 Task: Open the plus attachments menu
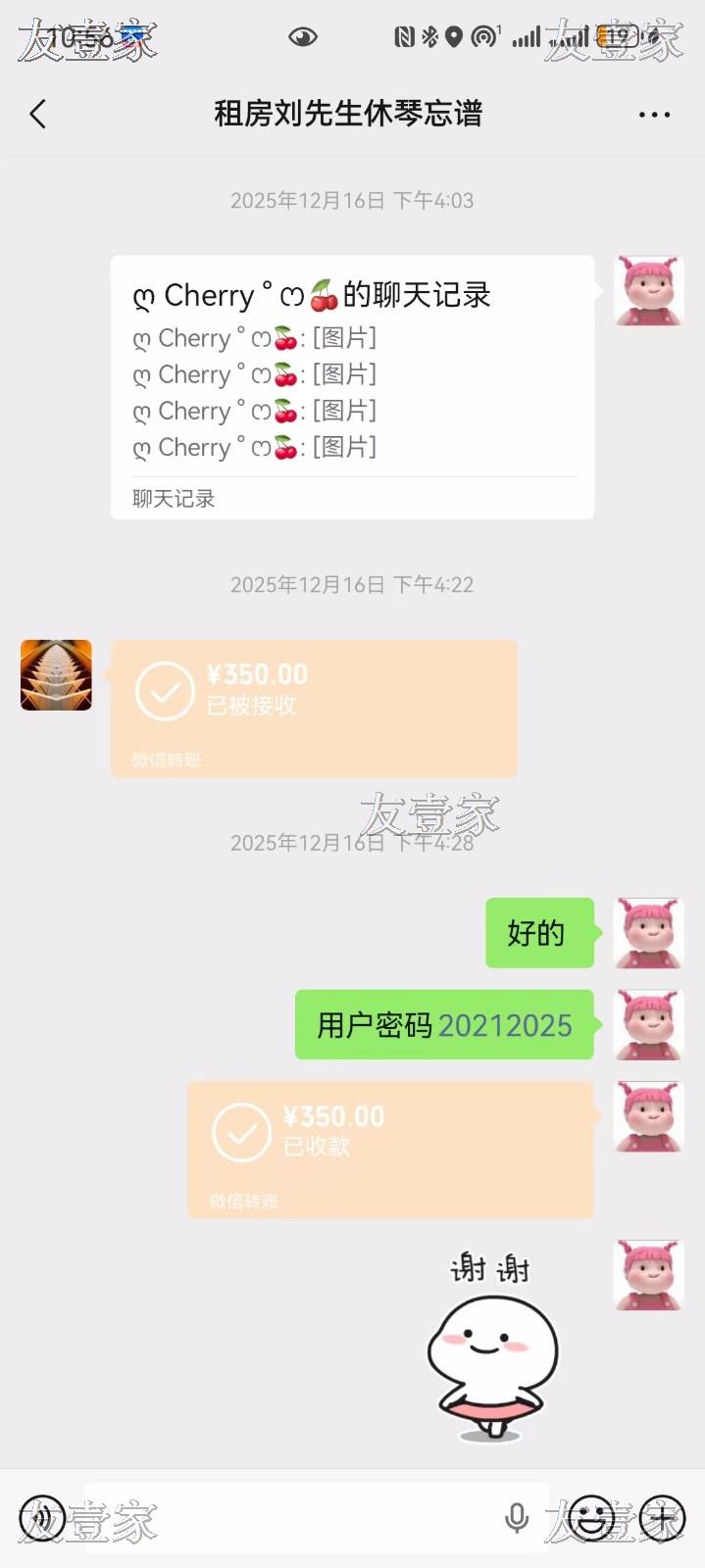(x=663, y=1519)
